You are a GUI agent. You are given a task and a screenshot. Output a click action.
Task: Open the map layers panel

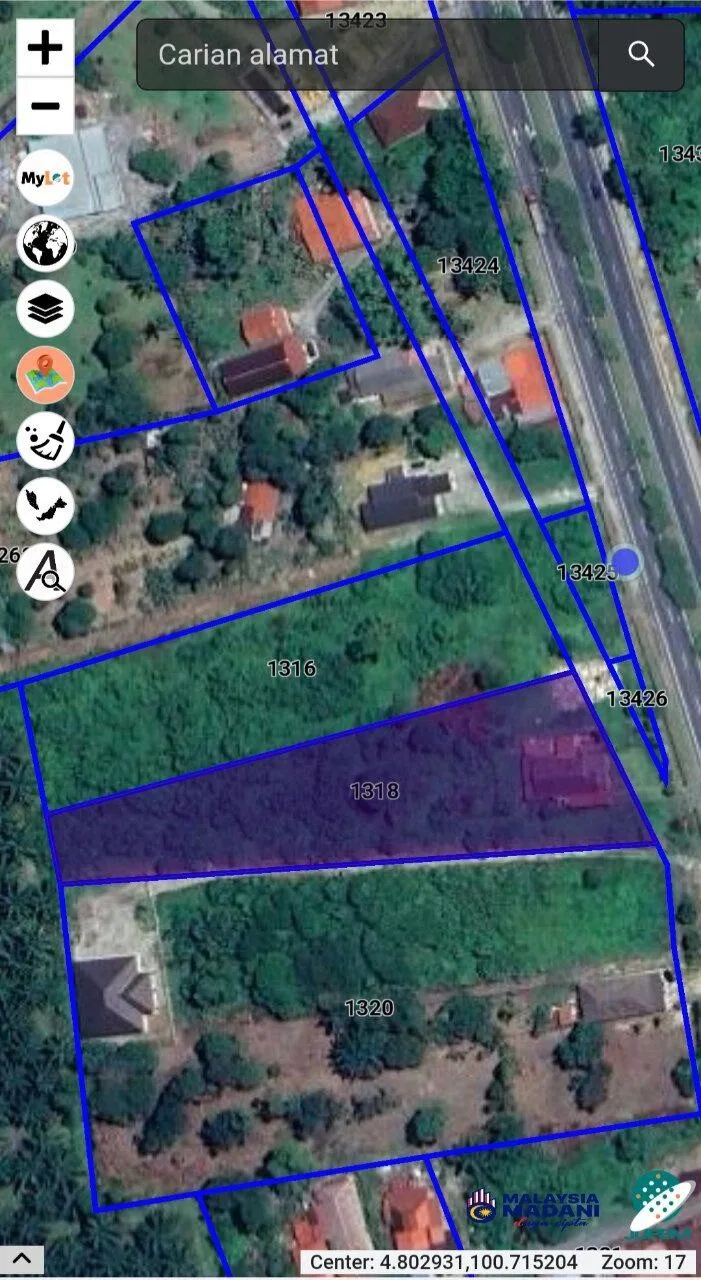coord(45,309)
